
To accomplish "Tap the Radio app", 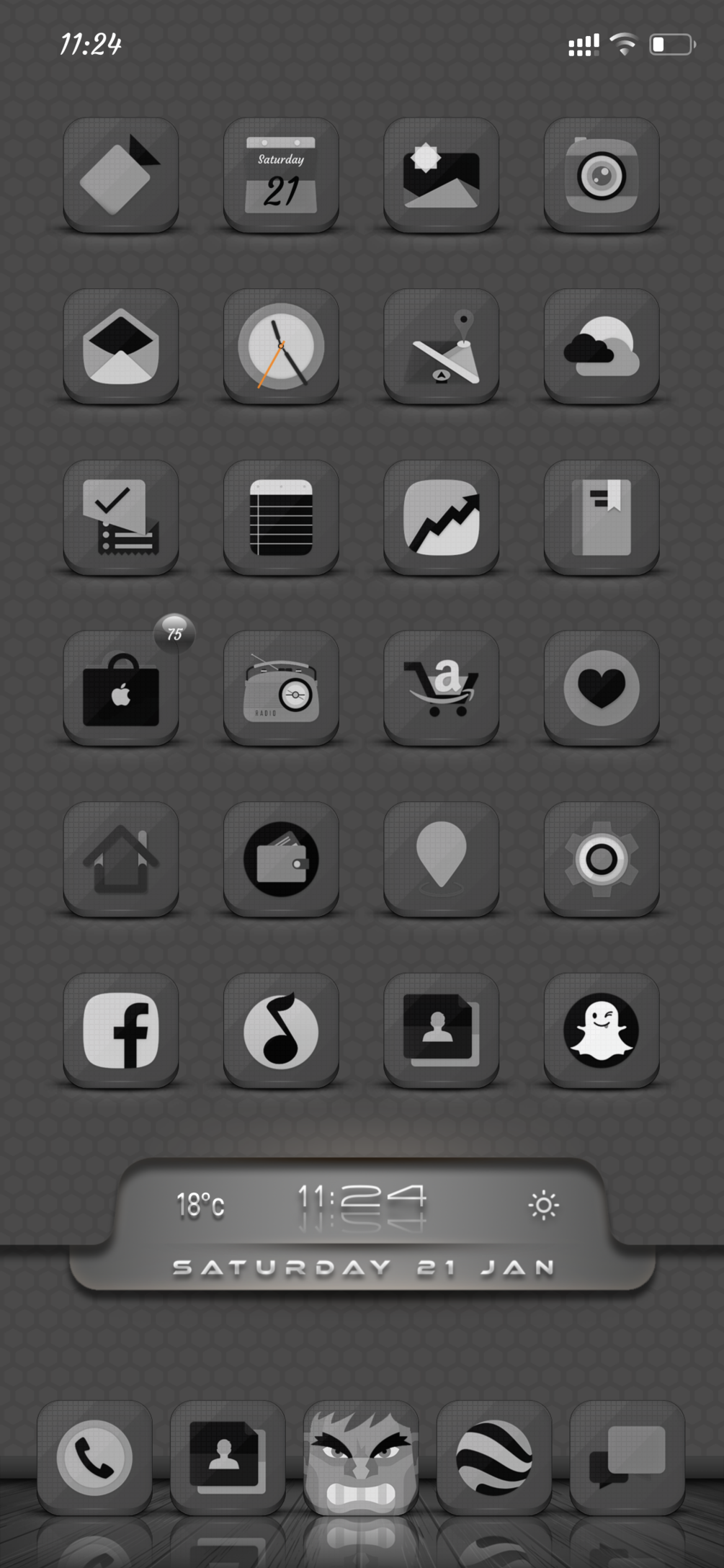I will 281,688.
